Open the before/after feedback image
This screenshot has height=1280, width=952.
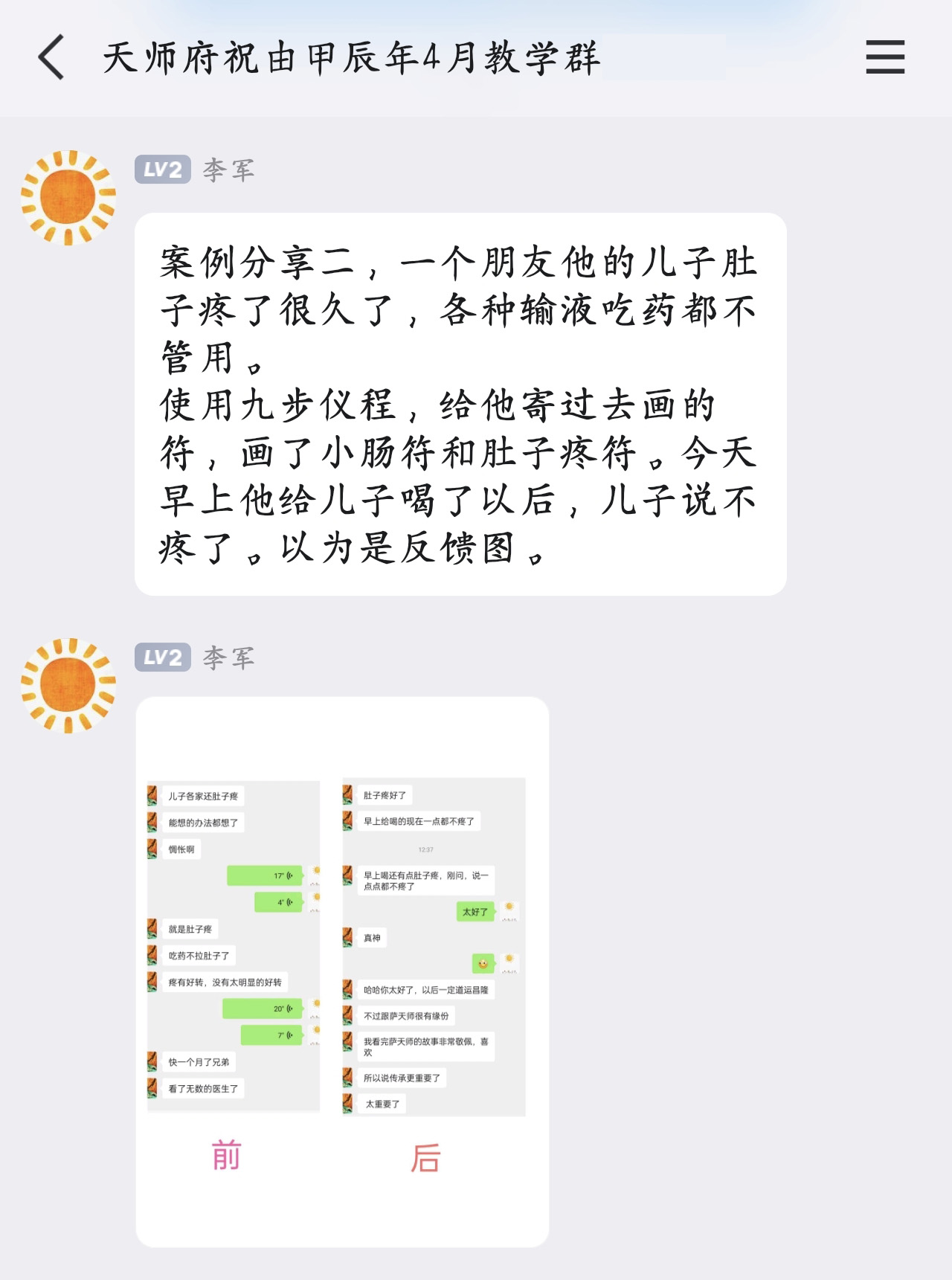point(342,971)
